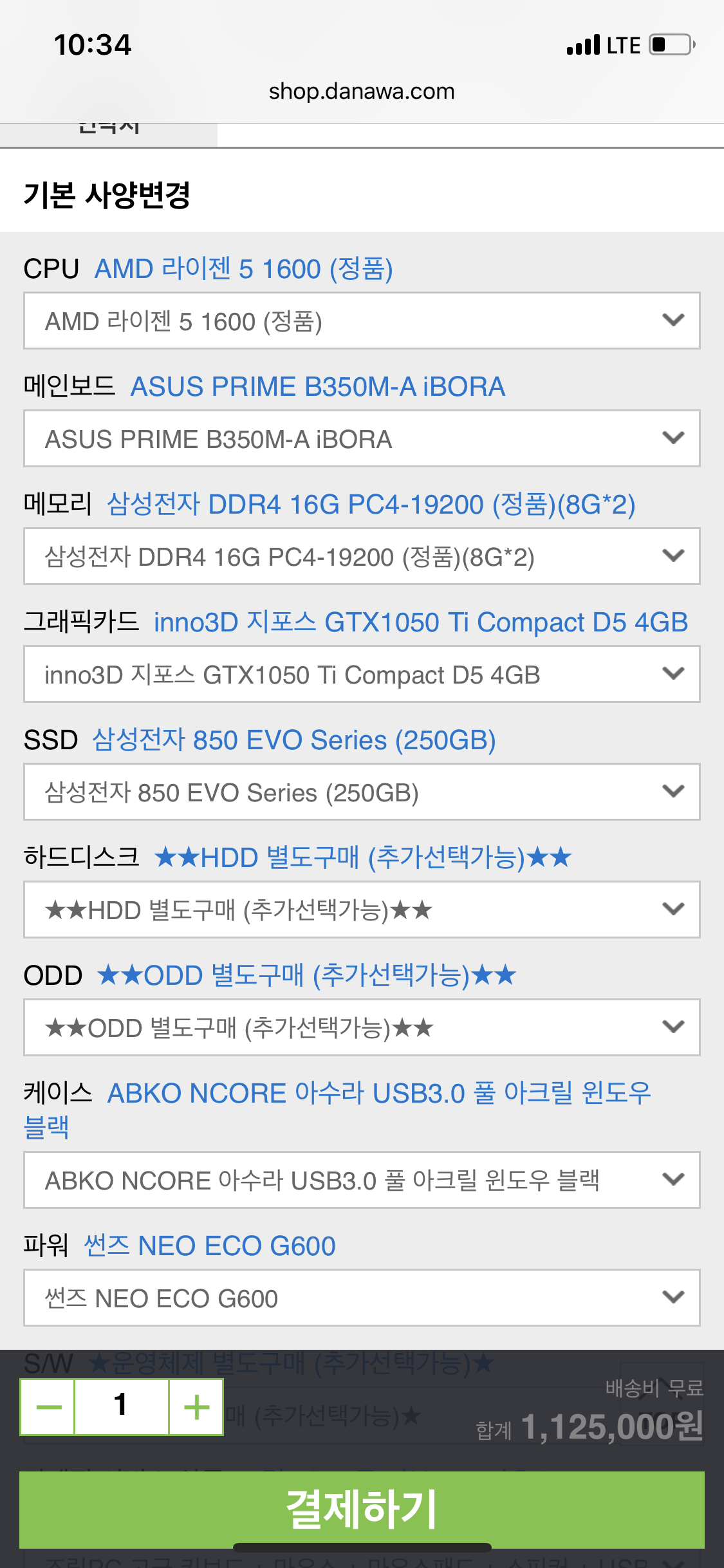The image size is (724, 1568).
Task: Expand the 메인보드 ASUS PRIME B350M-A dropdown
Action: click(x=362, y=438)
